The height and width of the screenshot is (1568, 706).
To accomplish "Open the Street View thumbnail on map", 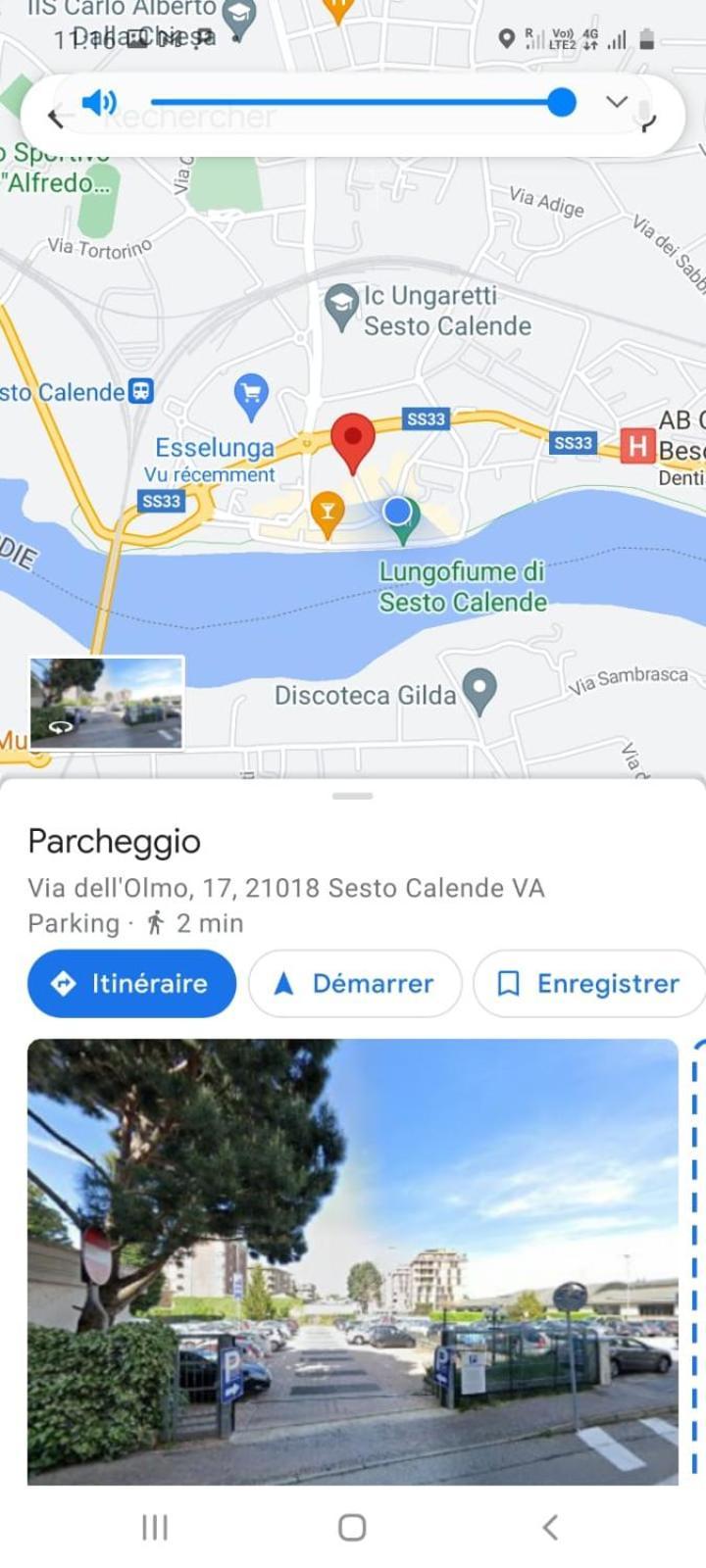I will [106, 703].
